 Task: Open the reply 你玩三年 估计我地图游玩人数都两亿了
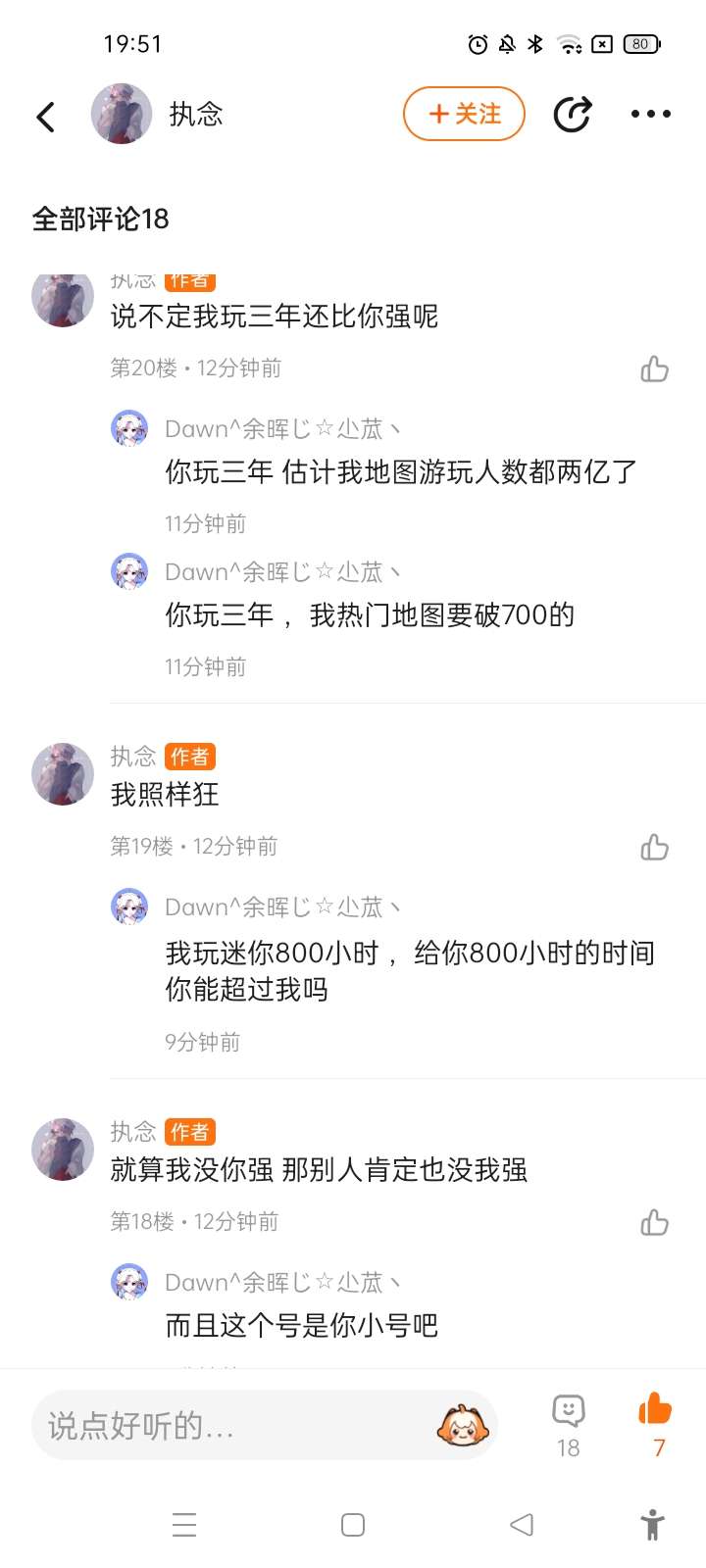pos(401,472)
